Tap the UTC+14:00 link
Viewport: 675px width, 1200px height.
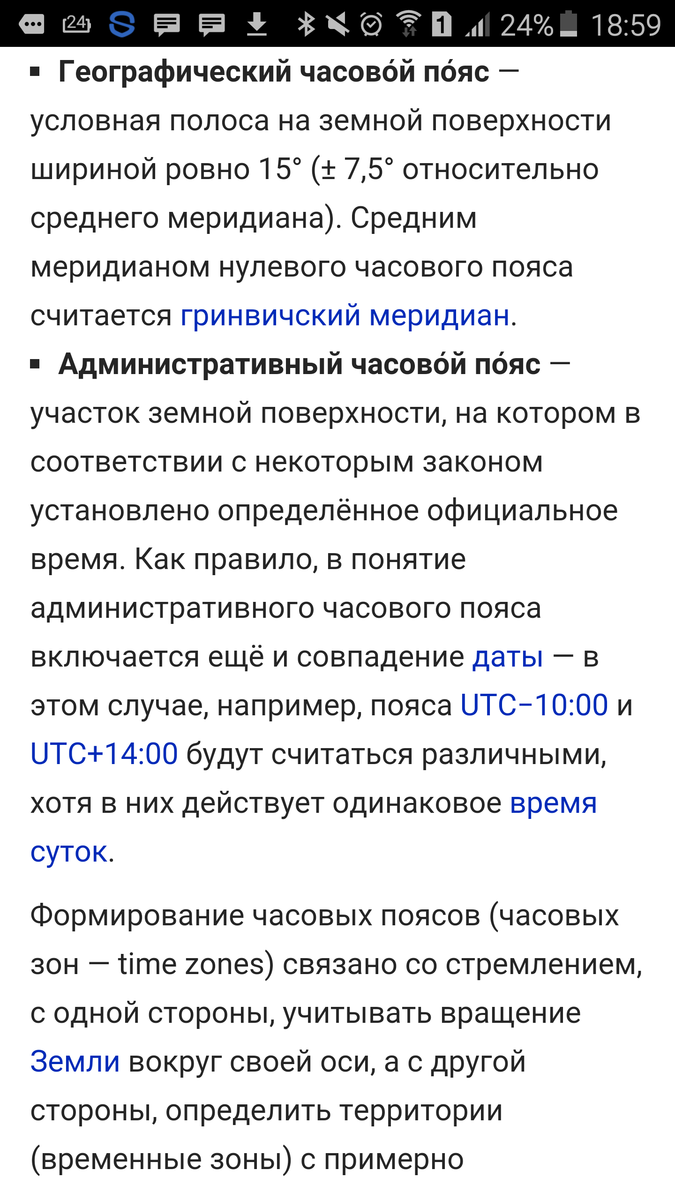(x=104, y=754)
